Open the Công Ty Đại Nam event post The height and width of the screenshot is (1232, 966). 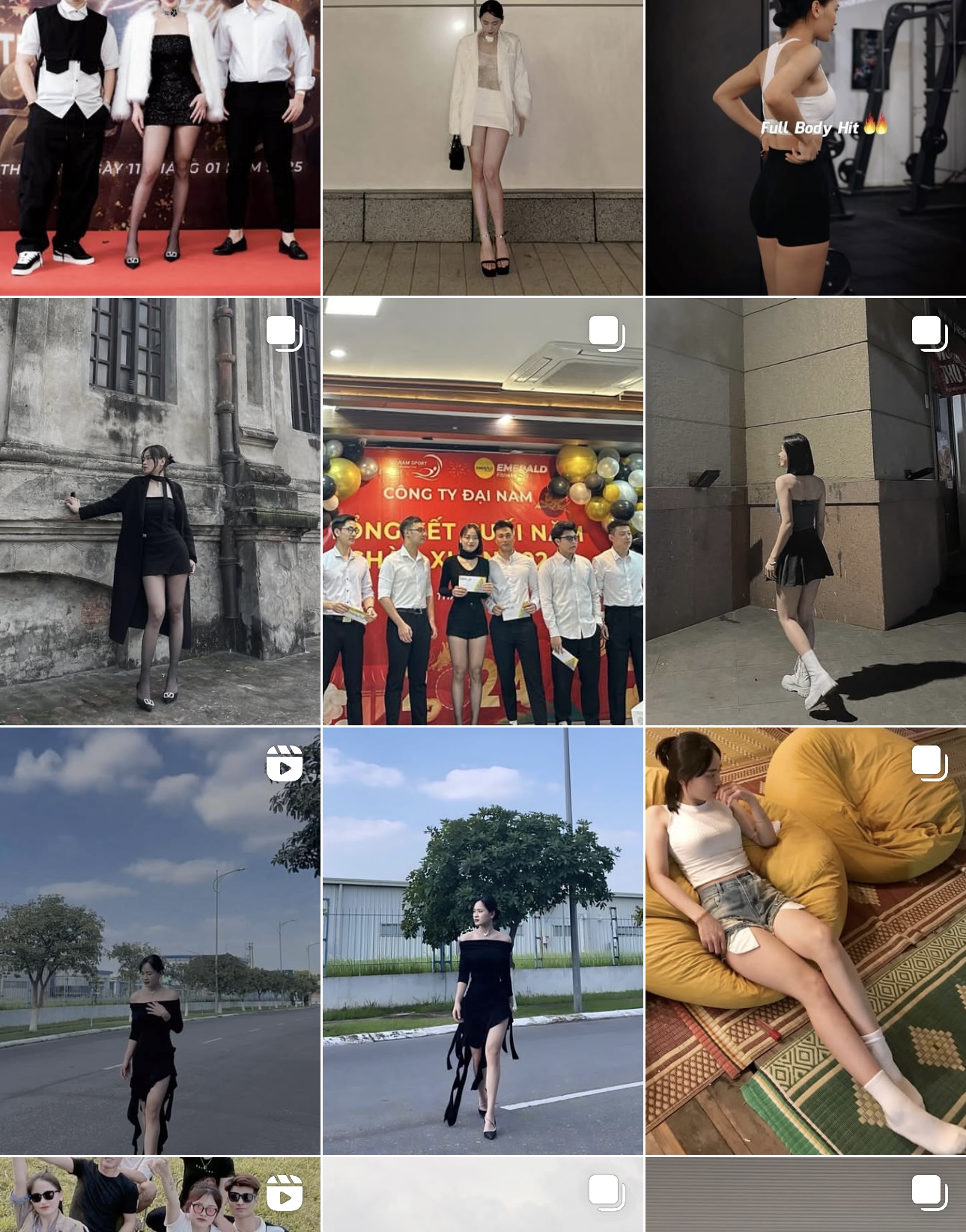coord(483,511)
